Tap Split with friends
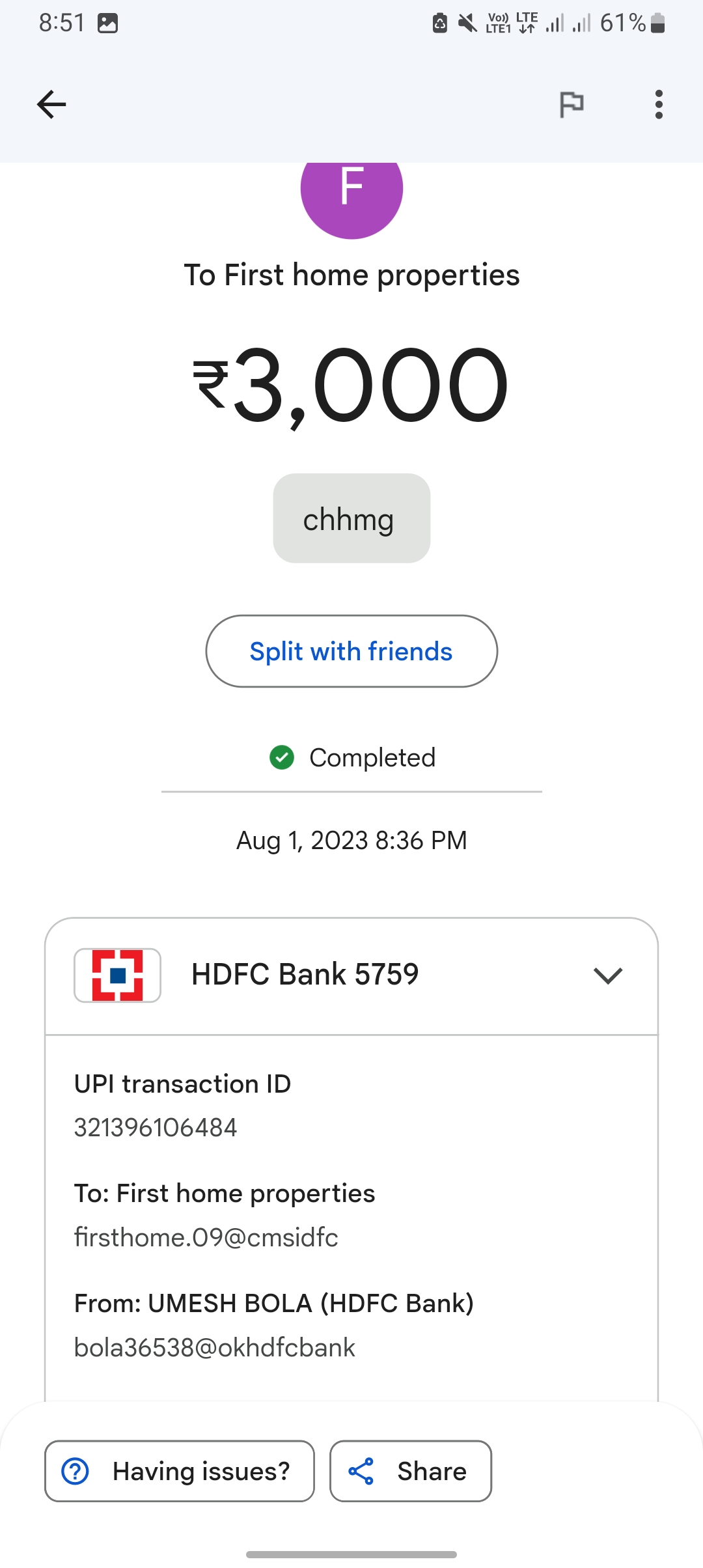This screenshot has width=703, height=1568. pyautogui.click(x=351, y=651)
